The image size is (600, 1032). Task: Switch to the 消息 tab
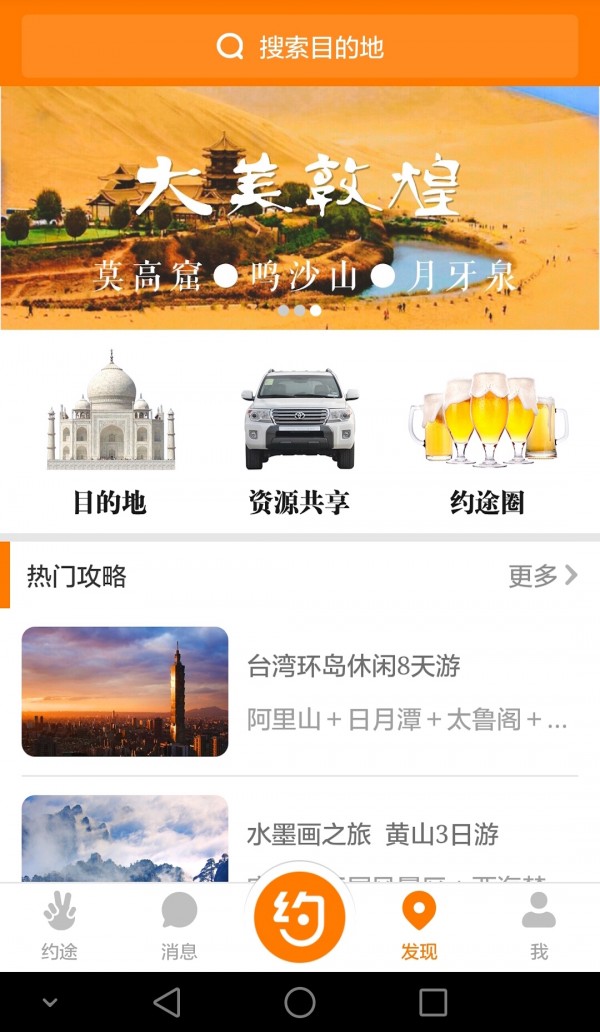coord(179,926)
